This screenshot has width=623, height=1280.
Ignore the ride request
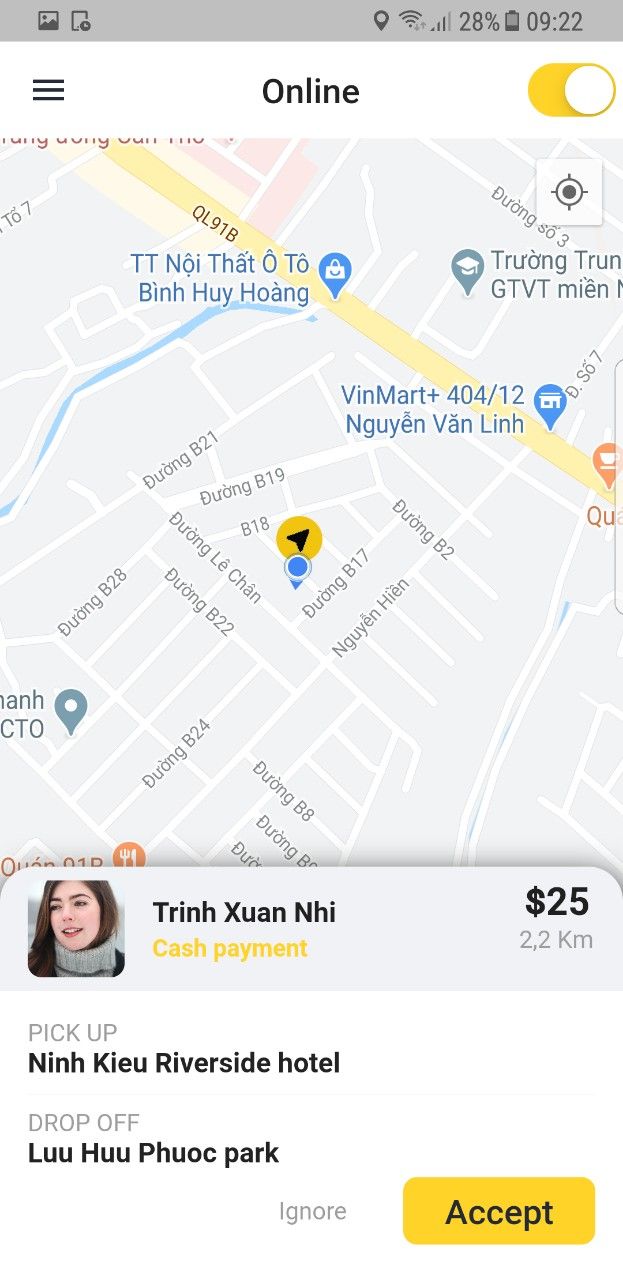point(313,1212)
